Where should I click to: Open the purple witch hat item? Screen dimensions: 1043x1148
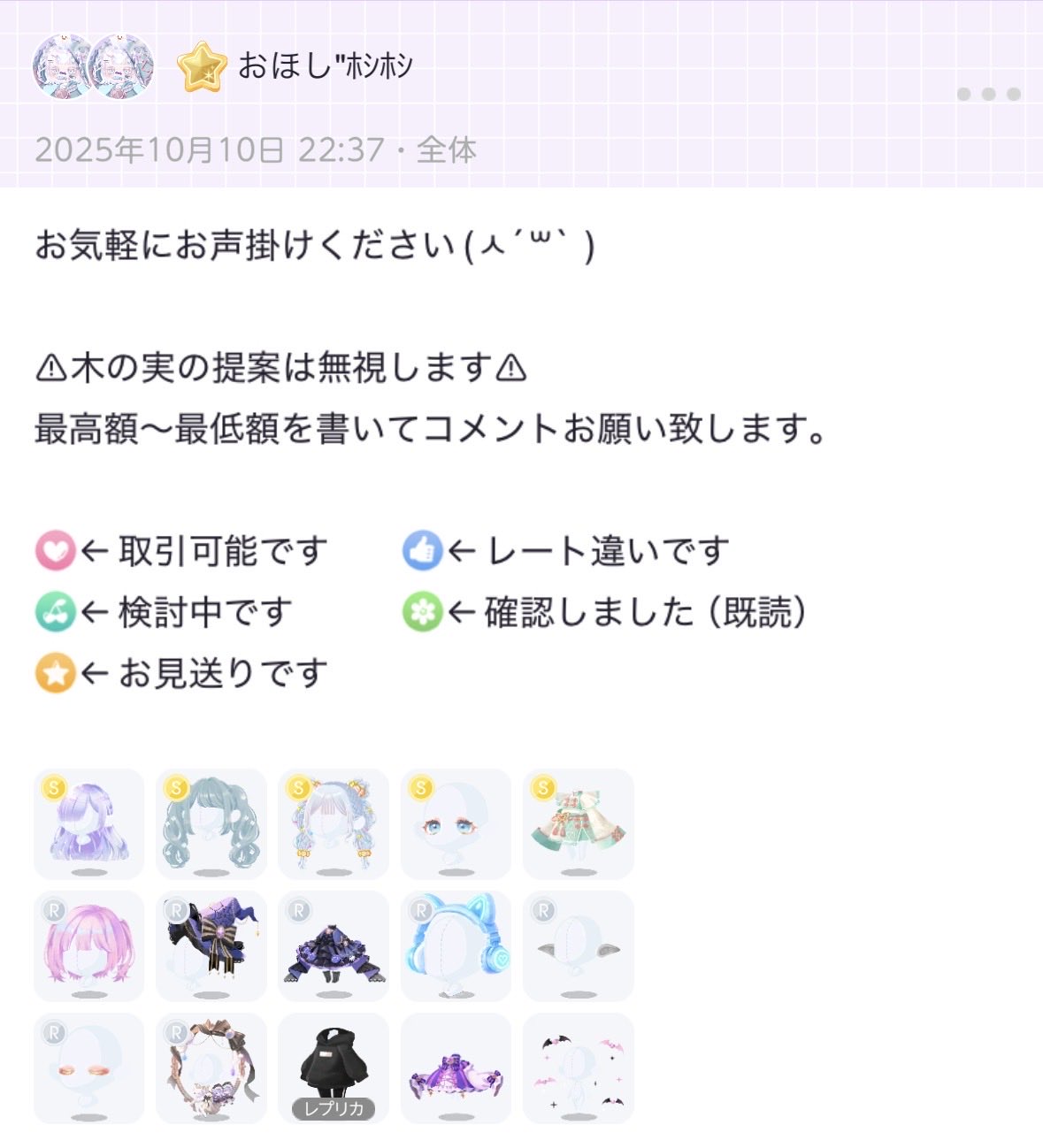(x=211, y=945)
